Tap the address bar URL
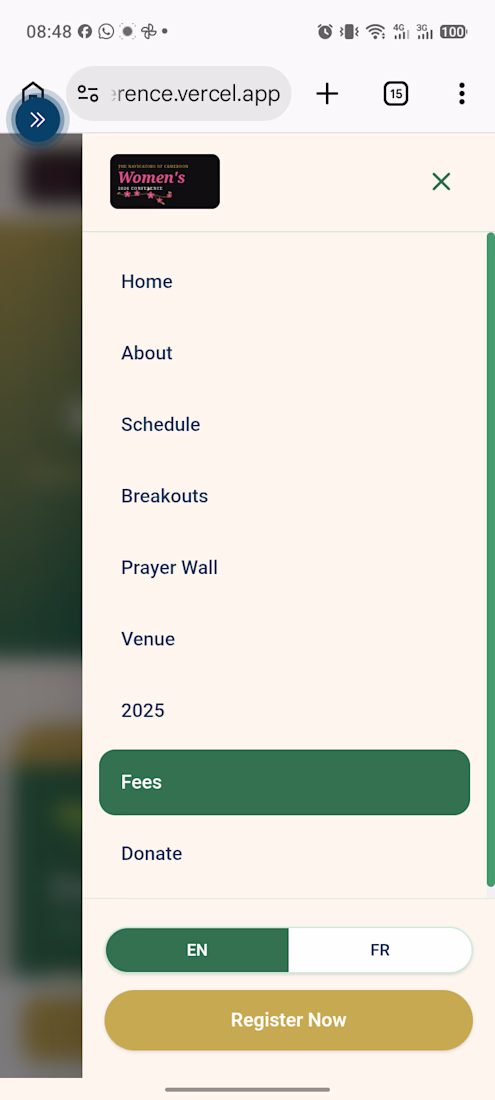The image size is (495, 1100). click(x=195, y=93)
